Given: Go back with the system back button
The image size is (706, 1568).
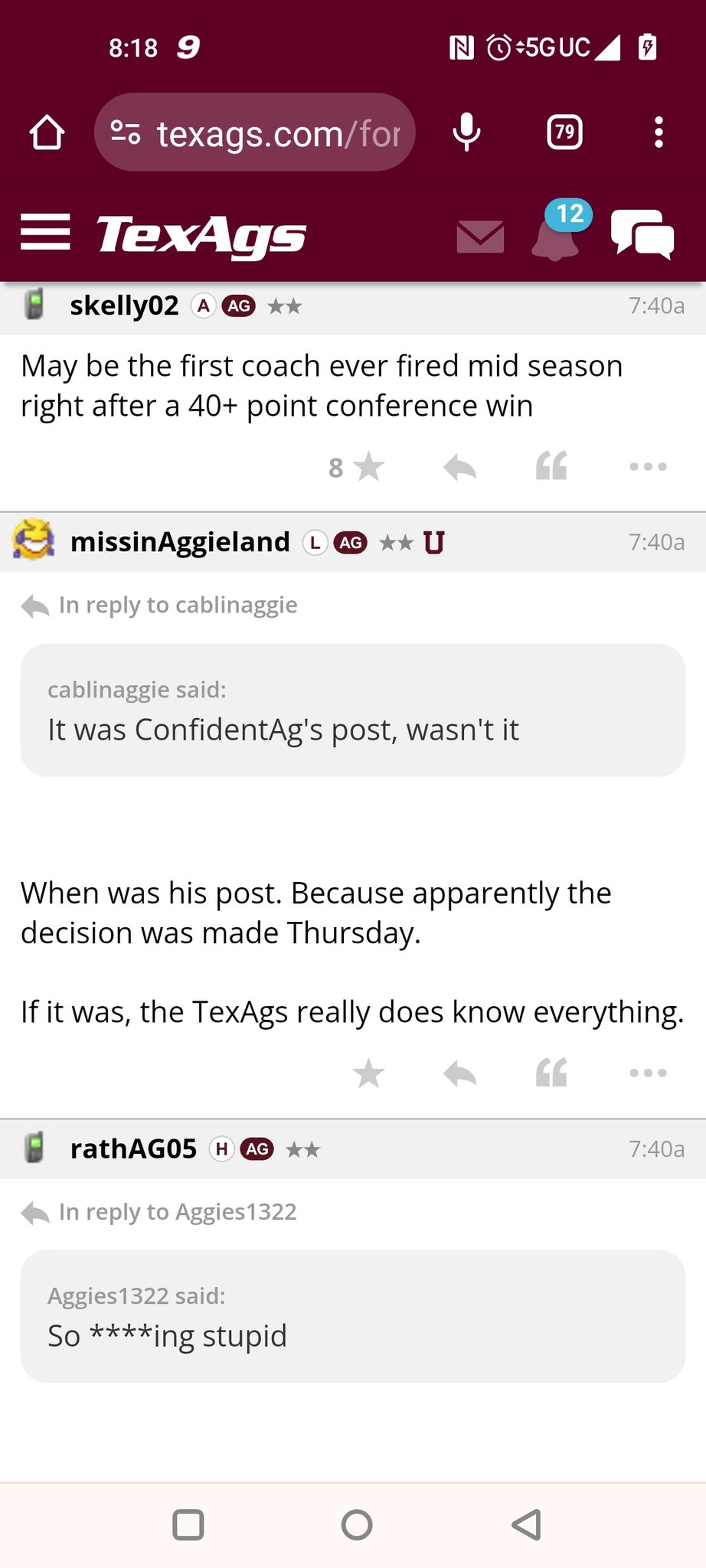Looking at the screenshot, I should coord(527,1524).
